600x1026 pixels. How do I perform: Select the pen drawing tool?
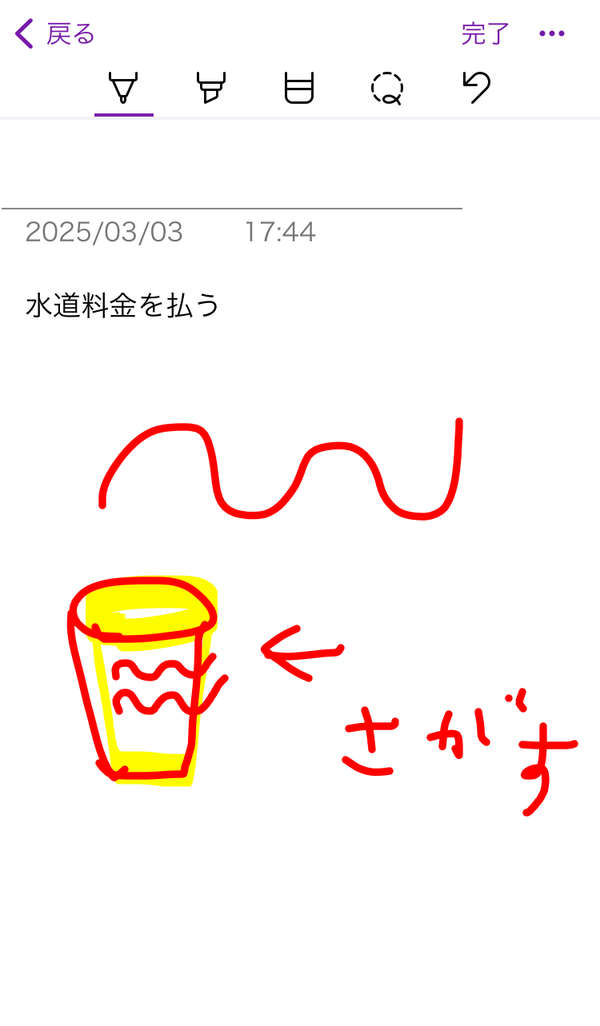point(124,88)
